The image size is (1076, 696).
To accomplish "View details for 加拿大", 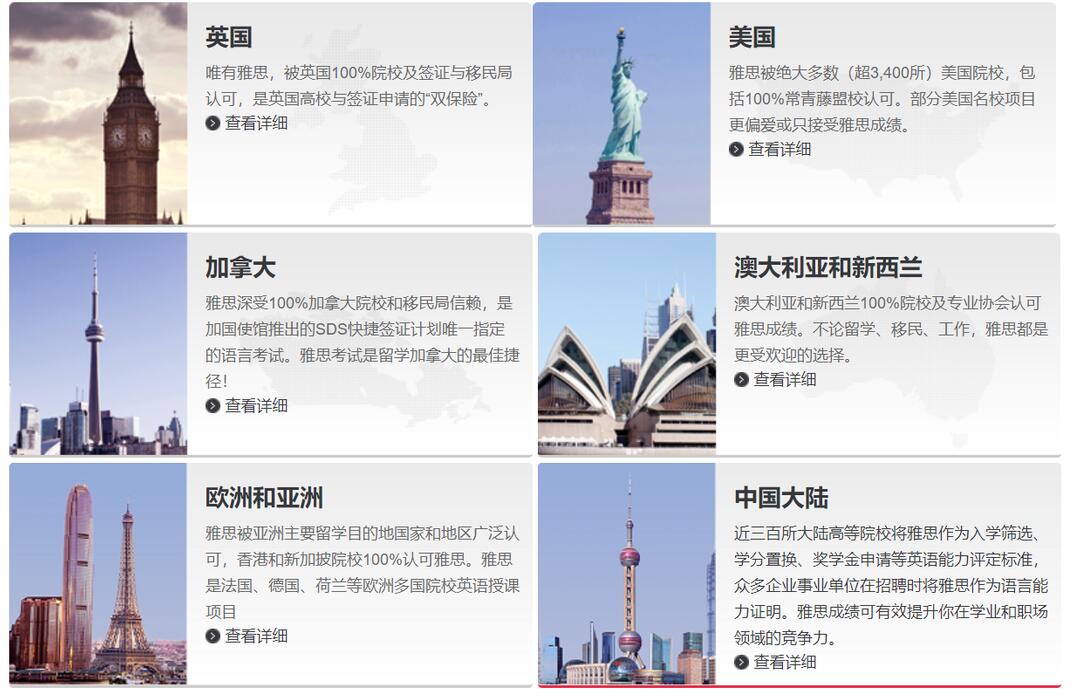I will coord(255,405).
